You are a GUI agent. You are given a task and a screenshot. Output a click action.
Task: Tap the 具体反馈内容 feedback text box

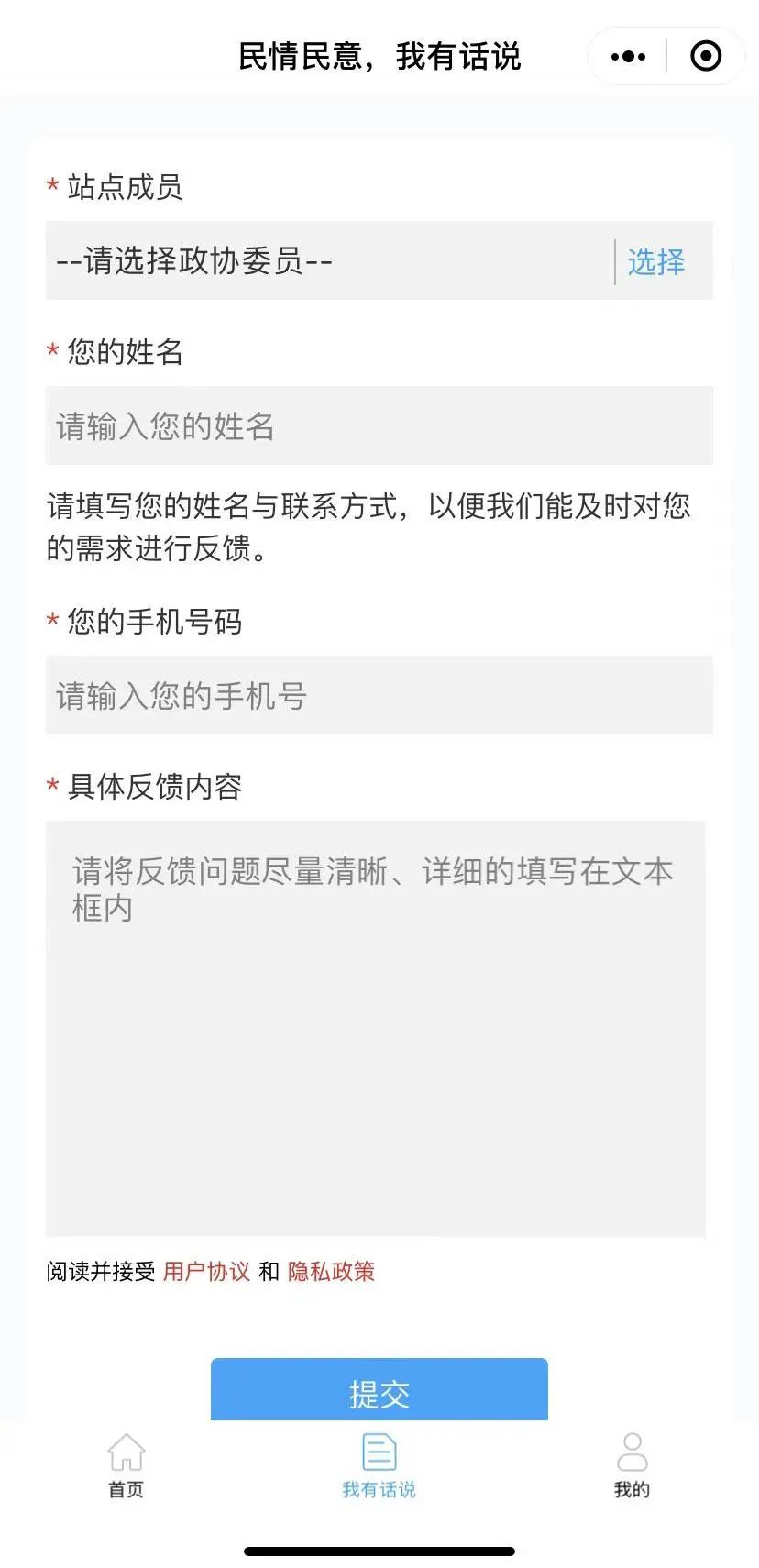pos(376,1027)
